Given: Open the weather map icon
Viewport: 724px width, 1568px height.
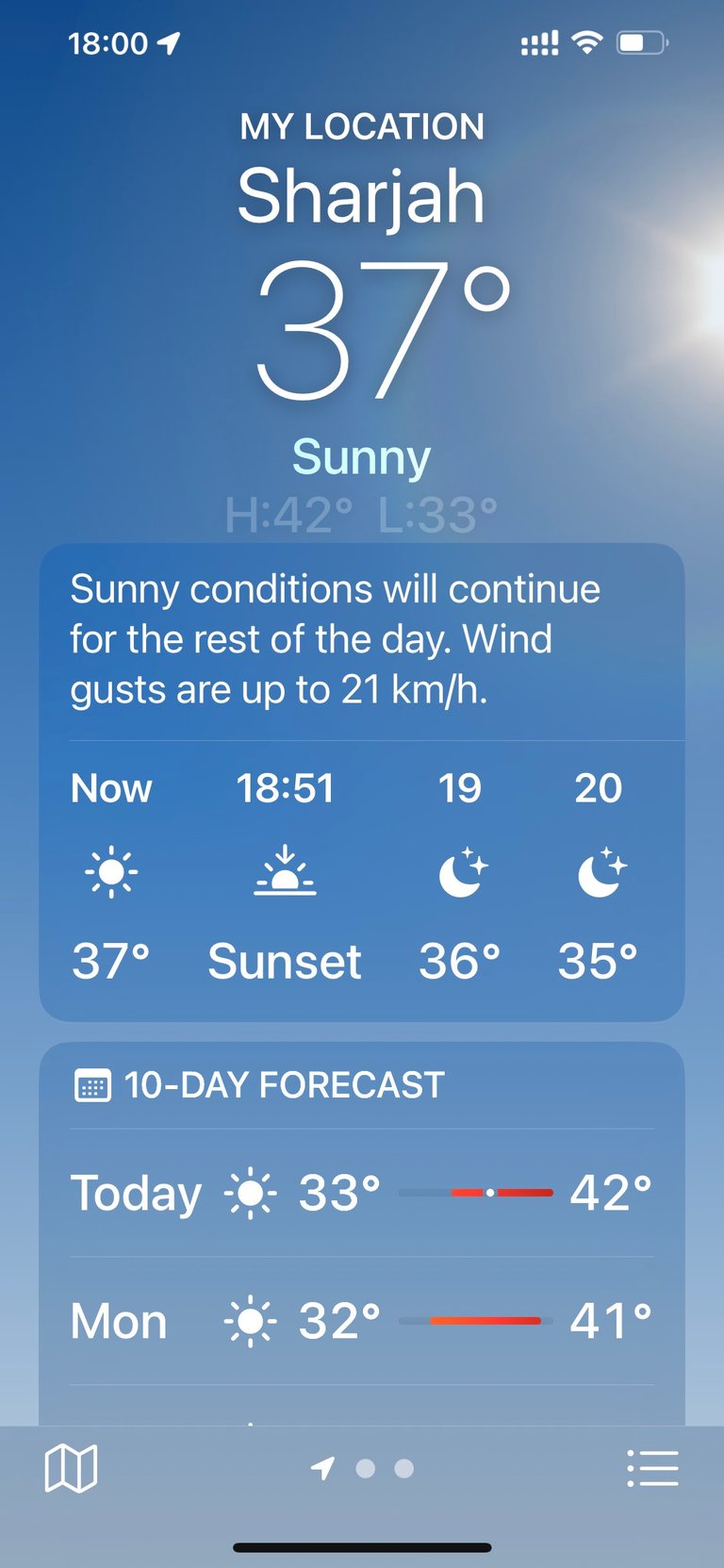Looking at the screenshot, I should (x=71, y=1468).
